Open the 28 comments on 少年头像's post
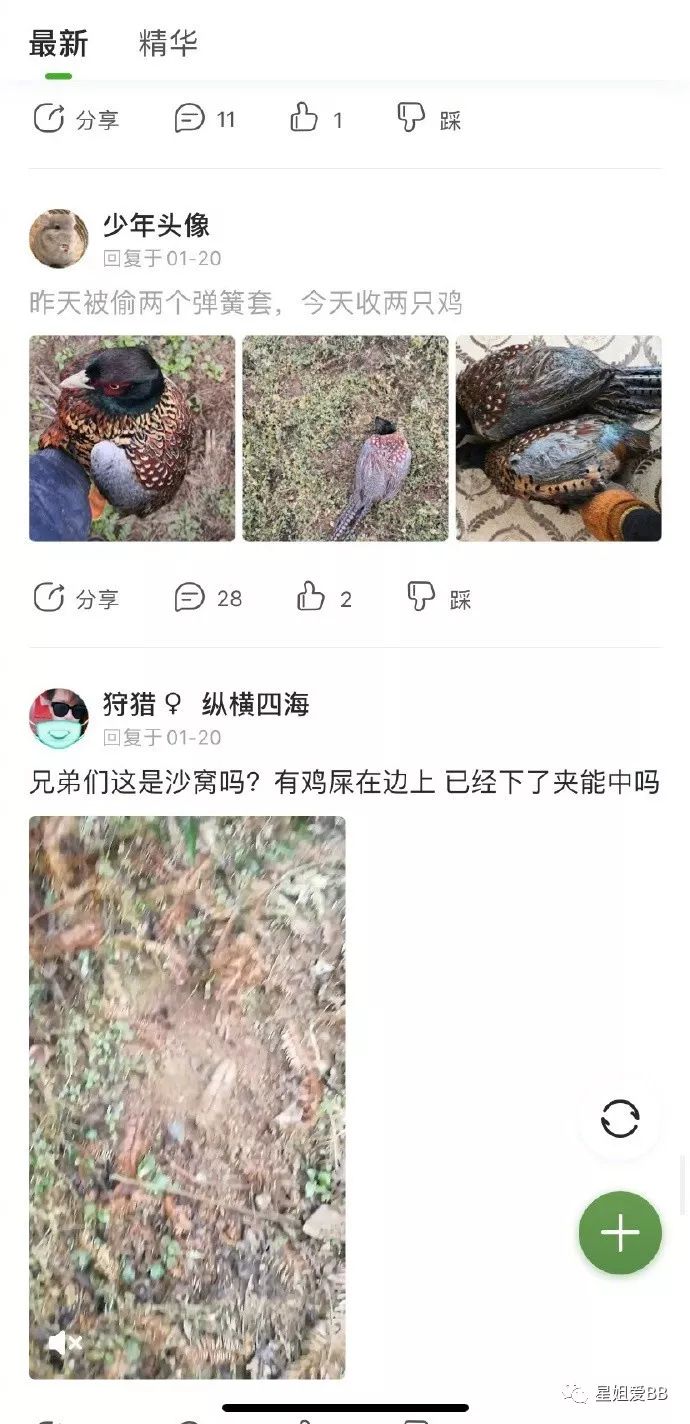Viewport: 690px width, 1424px height. click(208, 598)
